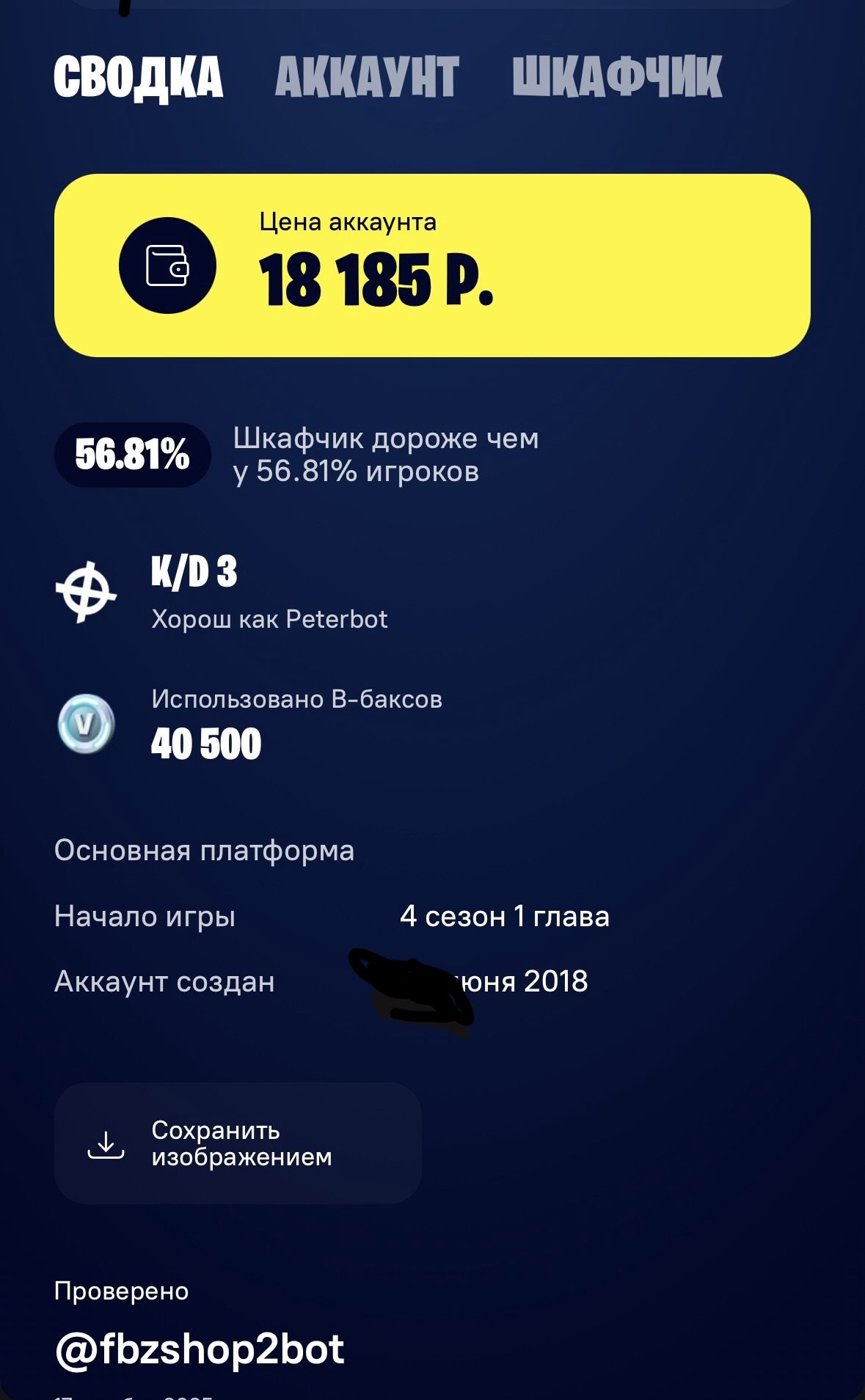
Task: Click the 56.81% percentage badge
Action: click(129, 455)
